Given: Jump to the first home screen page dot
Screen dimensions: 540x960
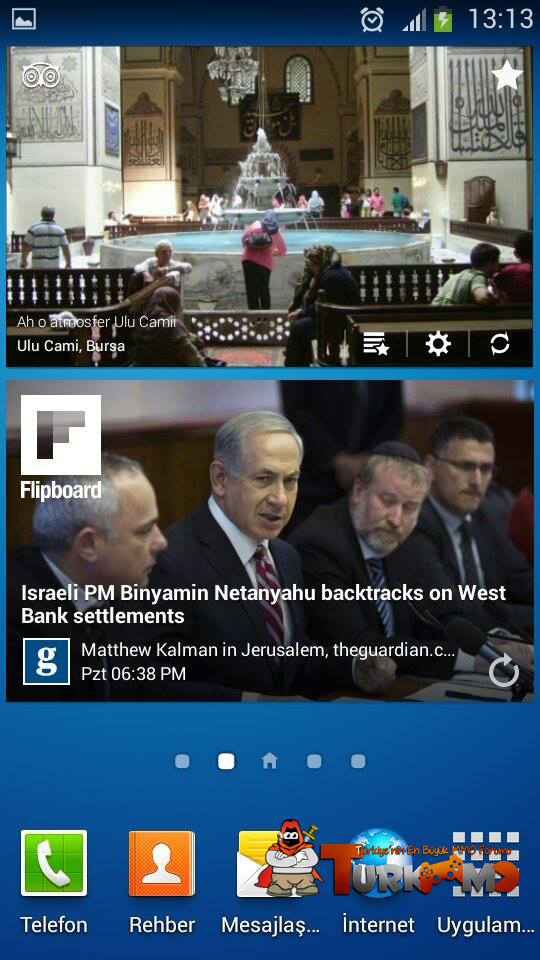Looking at the screenshot, I should 182,761.
